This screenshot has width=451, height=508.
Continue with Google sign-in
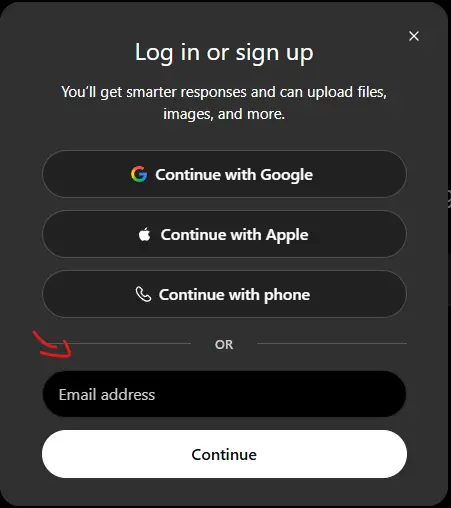(x=224, y=174)
